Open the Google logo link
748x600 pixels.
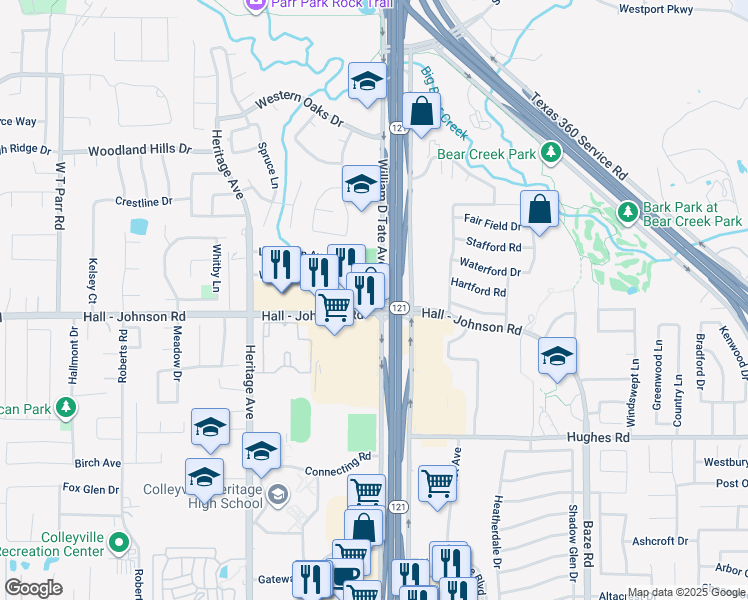coord(34,589)
